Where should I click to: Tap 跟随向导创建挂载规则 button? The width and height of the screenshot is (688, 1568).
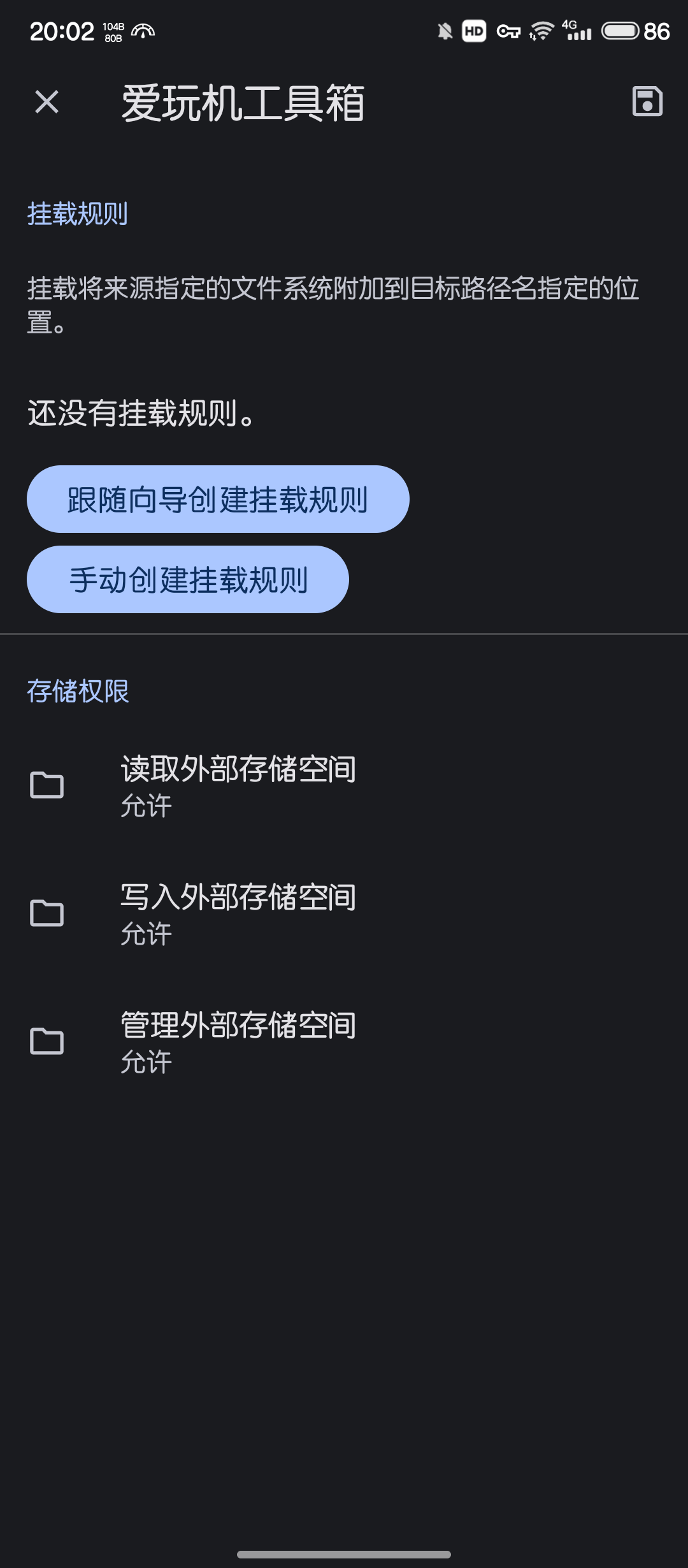(x=218, y=499)
